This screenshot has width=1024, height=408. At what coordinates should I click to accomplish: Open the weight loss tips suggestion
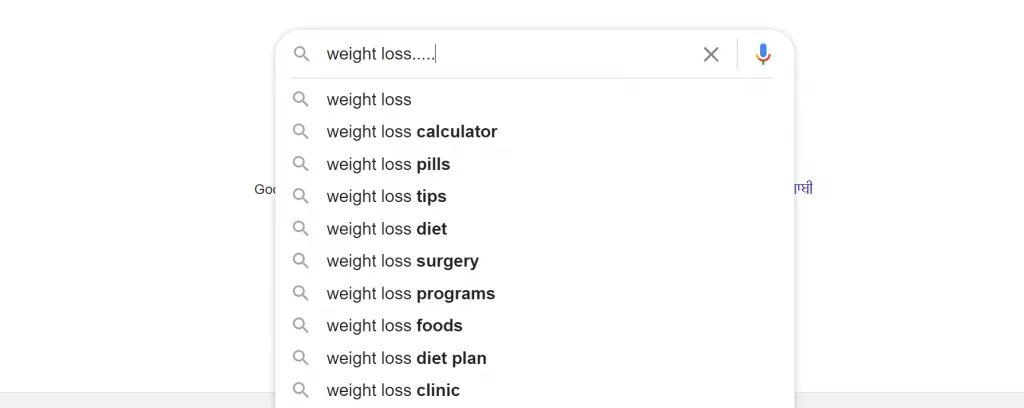(x=386, y=196)
